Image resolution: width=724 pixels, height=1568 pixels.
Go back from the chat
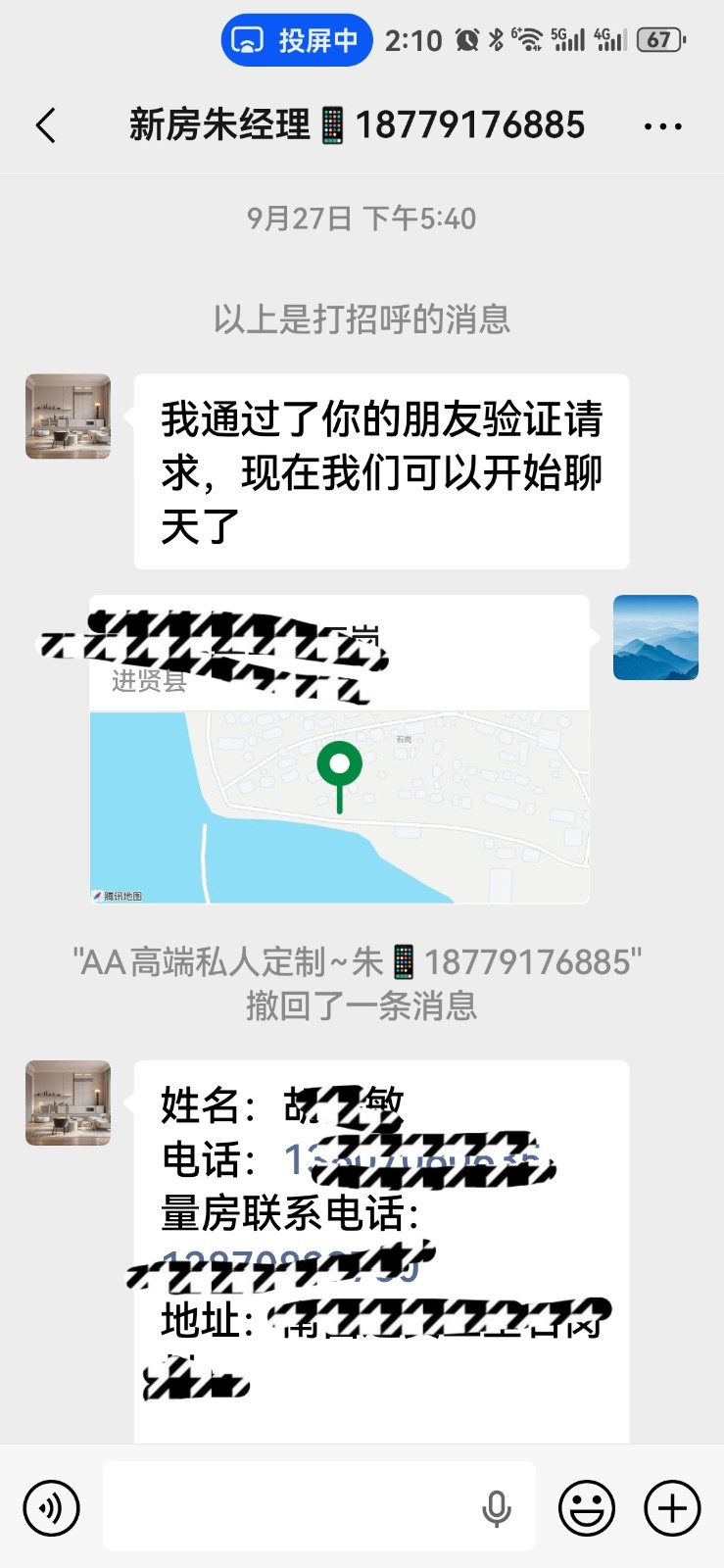point(45,125)
